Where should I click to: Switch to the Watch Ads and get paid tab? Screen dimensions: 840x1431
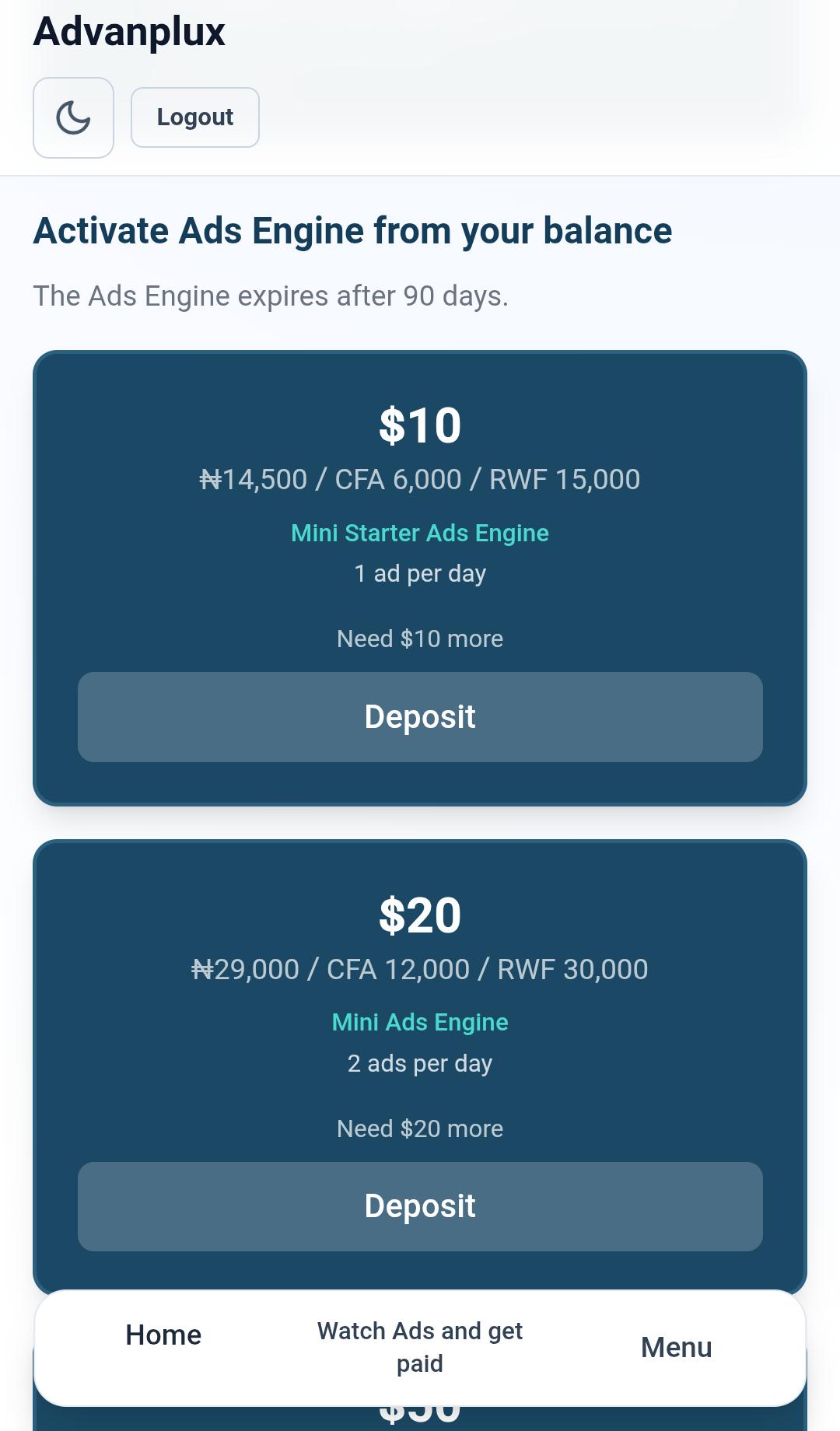pyautogui.click(x=420, y=1347)
